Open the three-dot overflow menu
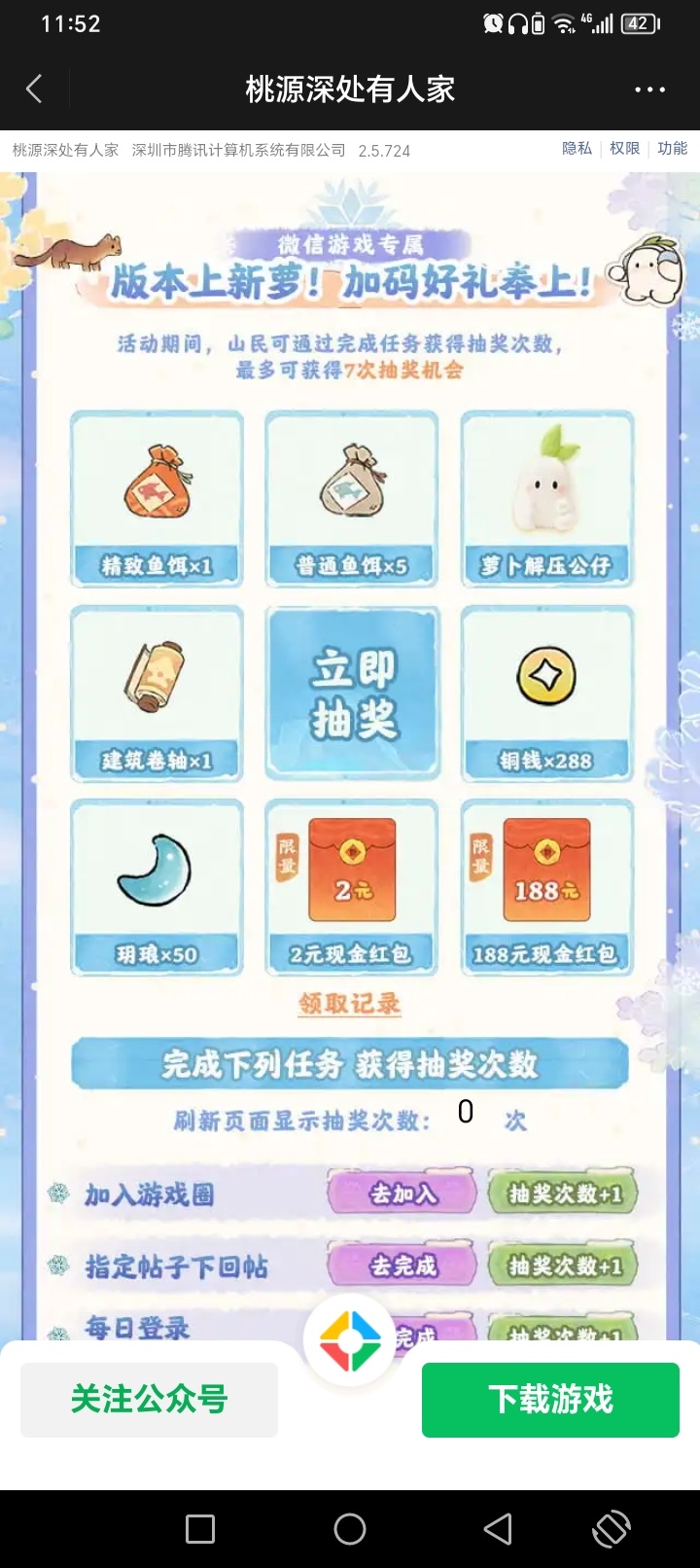The height and width of the screenshot is (1568, 700). [x=649, y=89]
